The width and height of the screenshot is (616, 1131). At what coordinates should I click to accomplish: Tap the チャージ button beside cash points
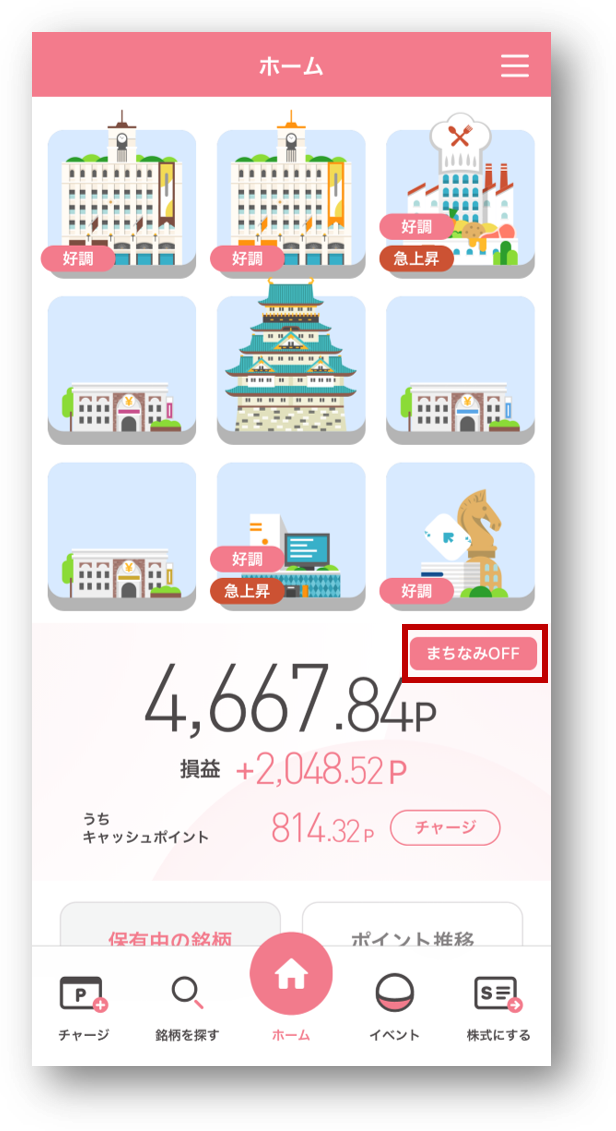point(444,827)
